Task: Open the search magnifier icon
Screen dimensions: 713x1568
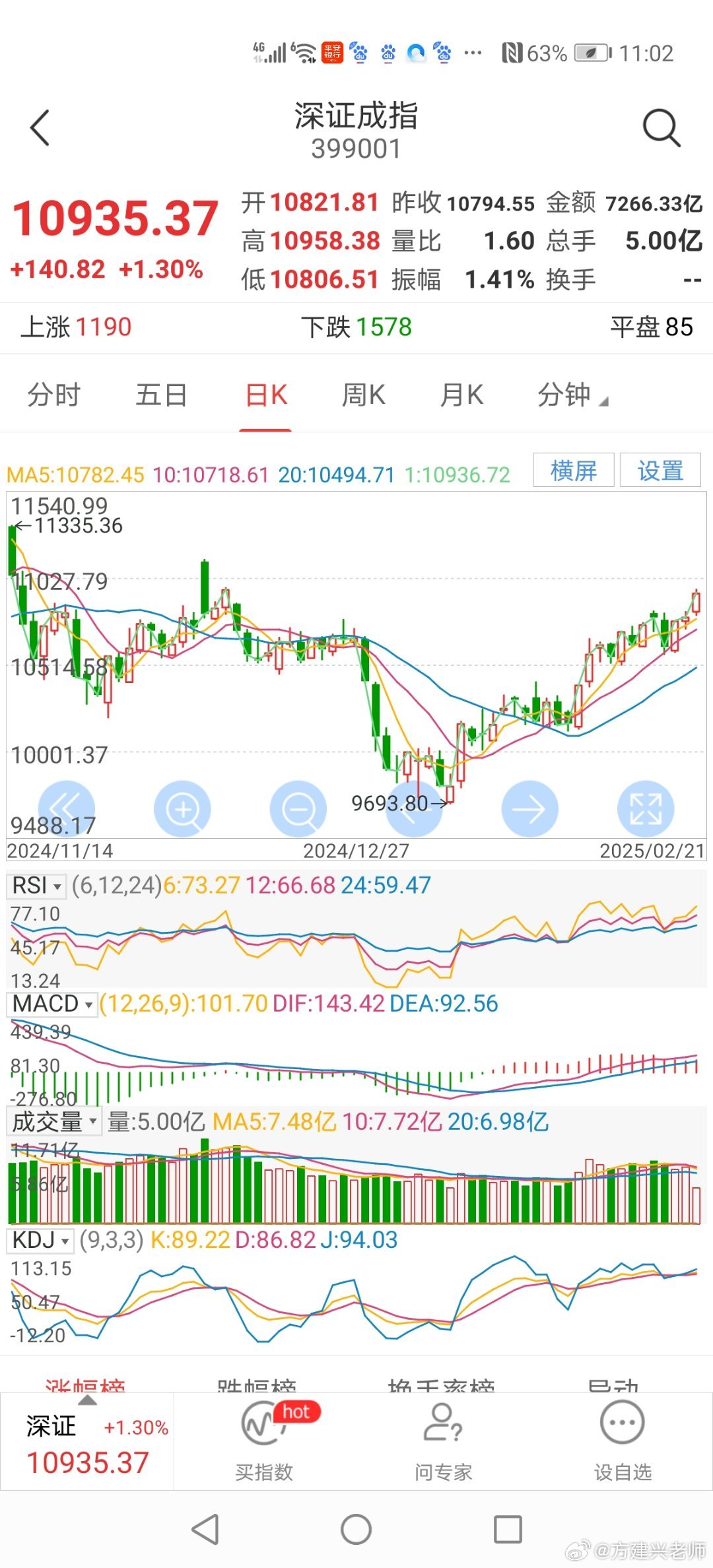Action: tap(661, 127)
